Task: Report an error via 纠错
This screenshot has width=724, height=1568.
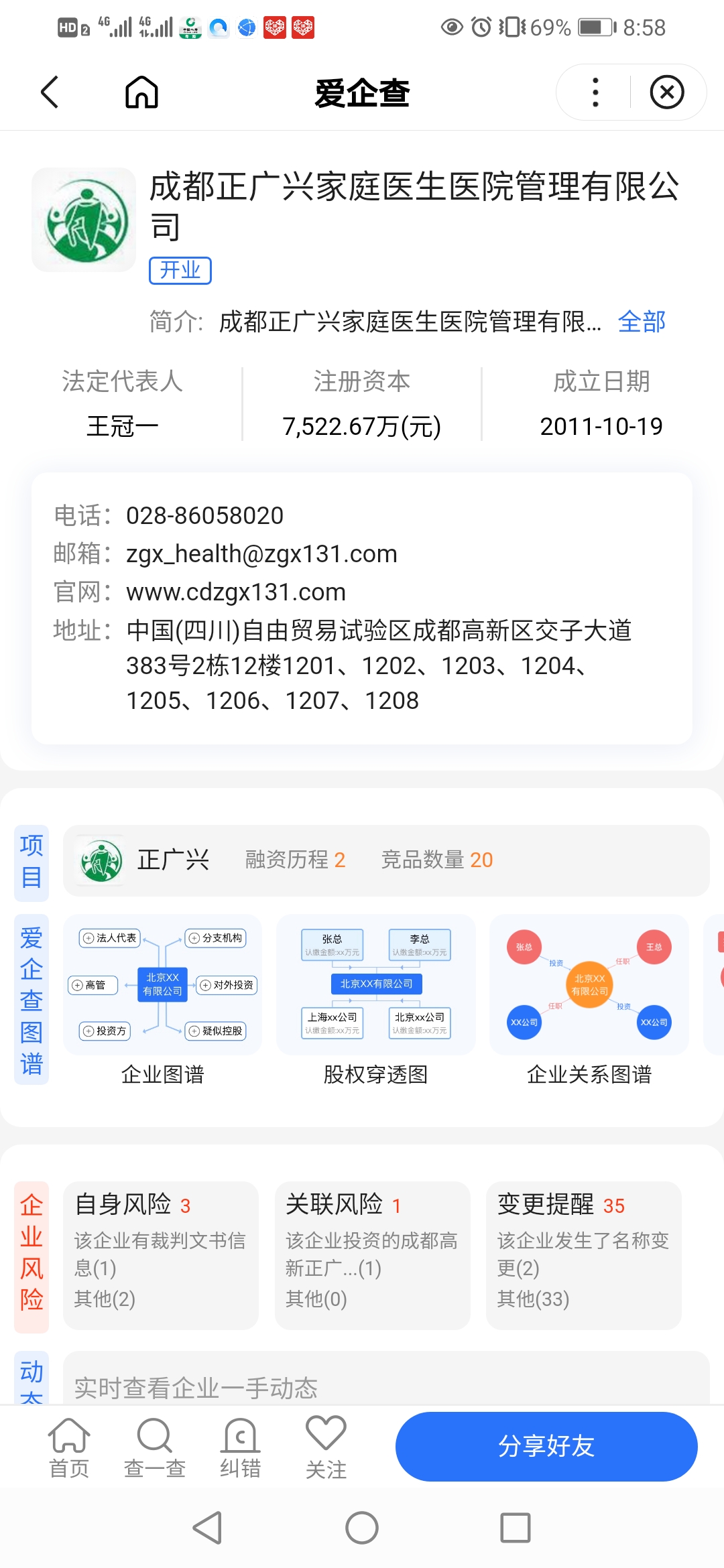Action: 240,1447
